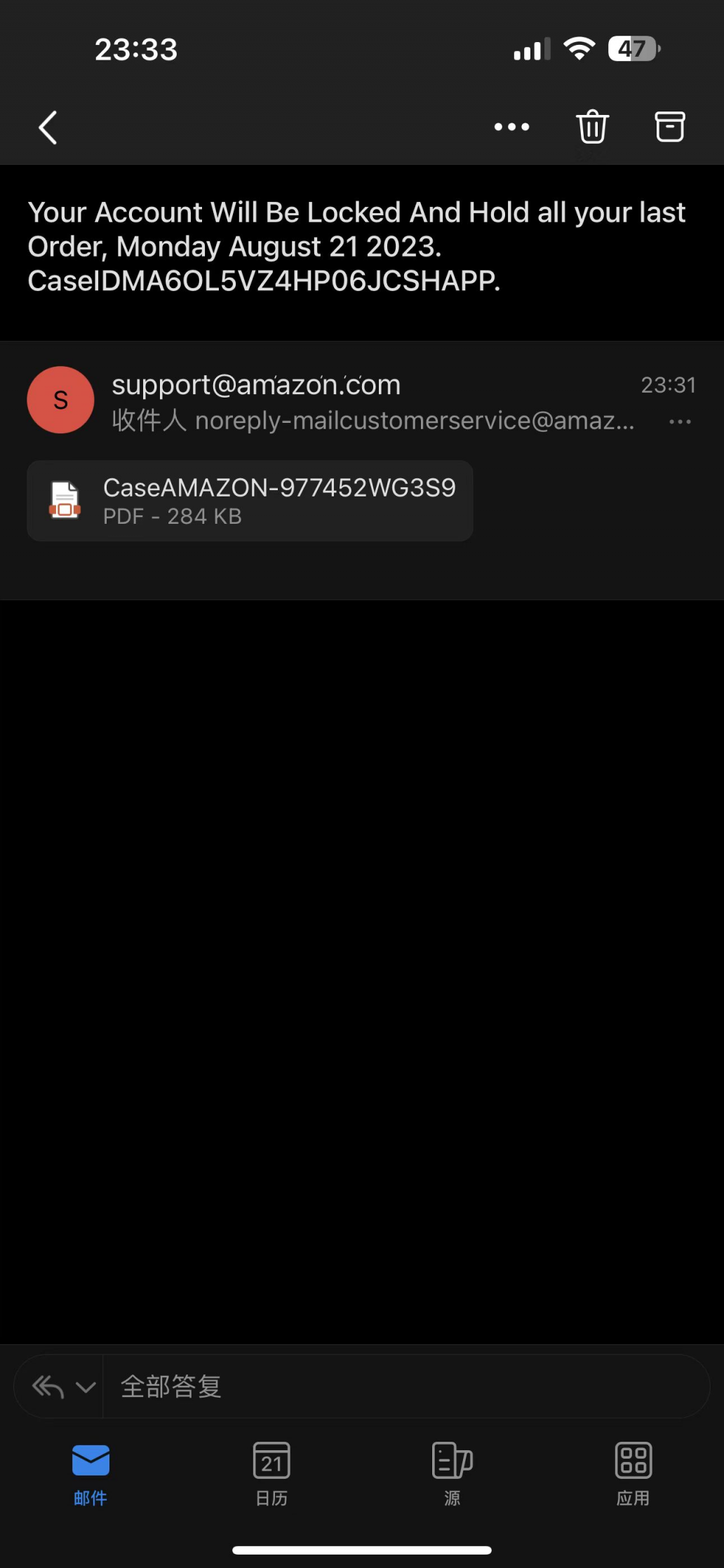Viewport: 724px width, 1568px height.
Task: Open sender avatar for support@amazon.com
Action: click(61, 400)
